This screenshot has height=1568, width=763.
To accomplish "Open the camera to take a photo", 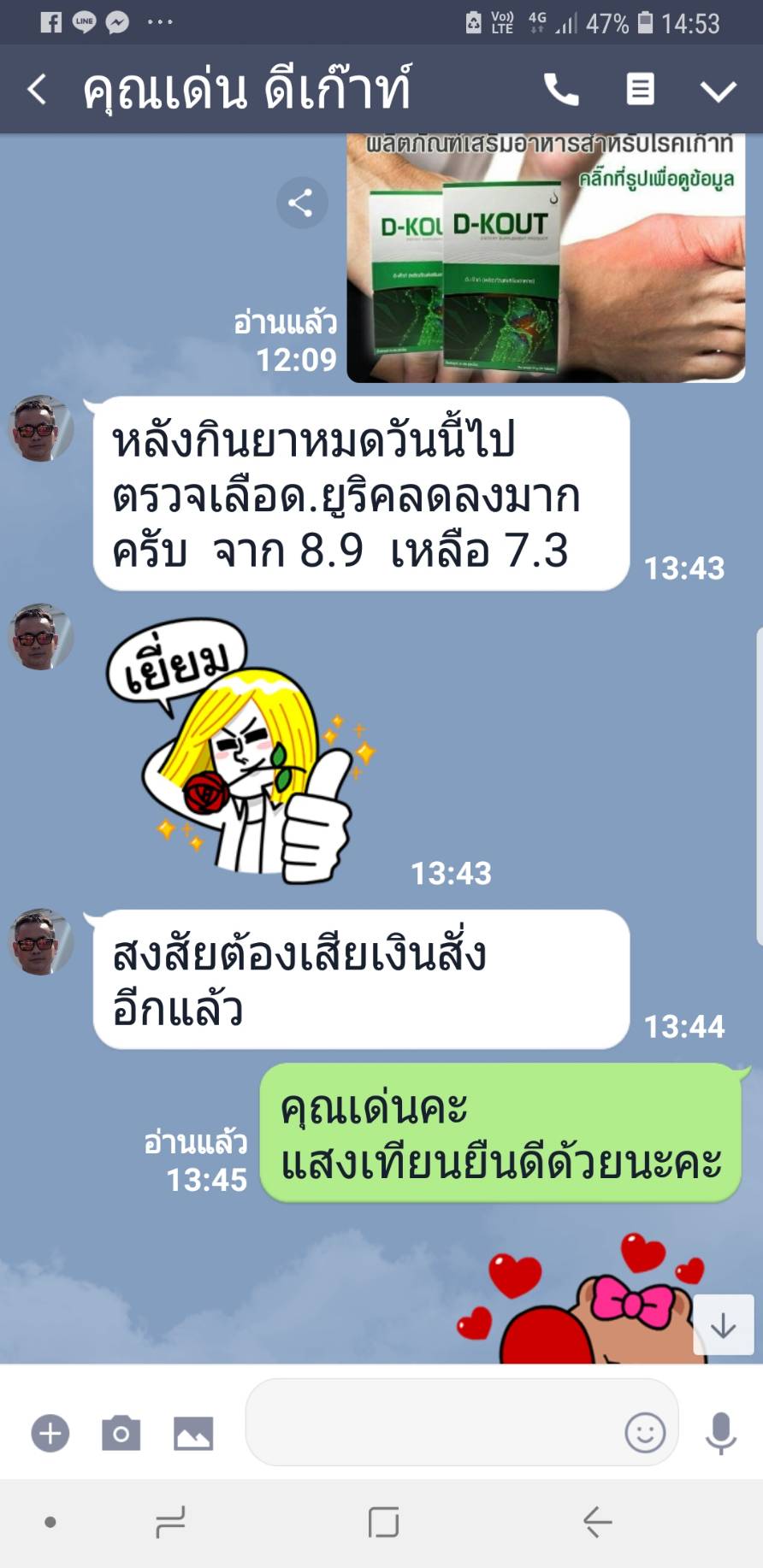I will 121,1433.
